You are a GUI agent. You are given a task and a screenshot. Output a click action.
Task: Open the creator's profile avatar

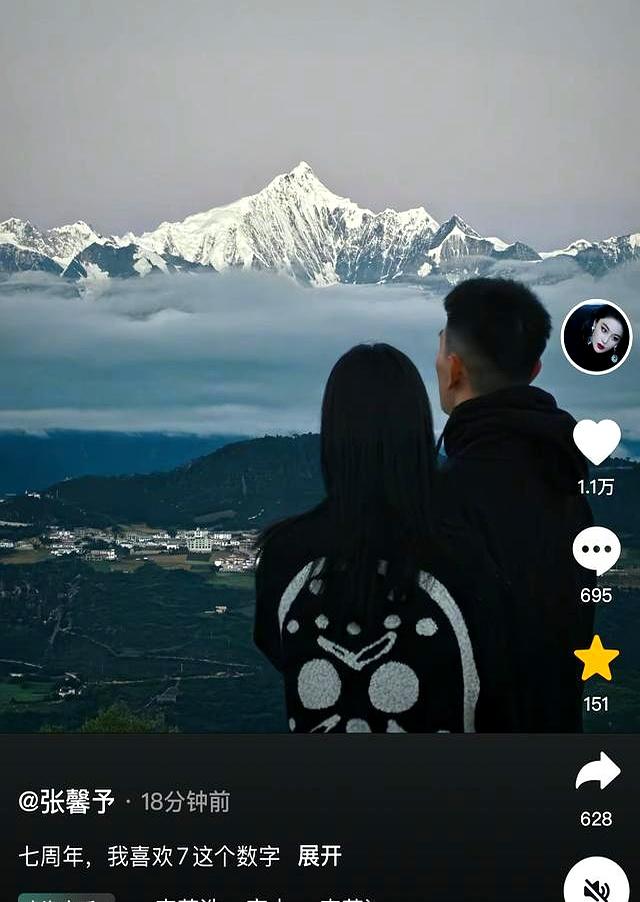pos(596,337)
